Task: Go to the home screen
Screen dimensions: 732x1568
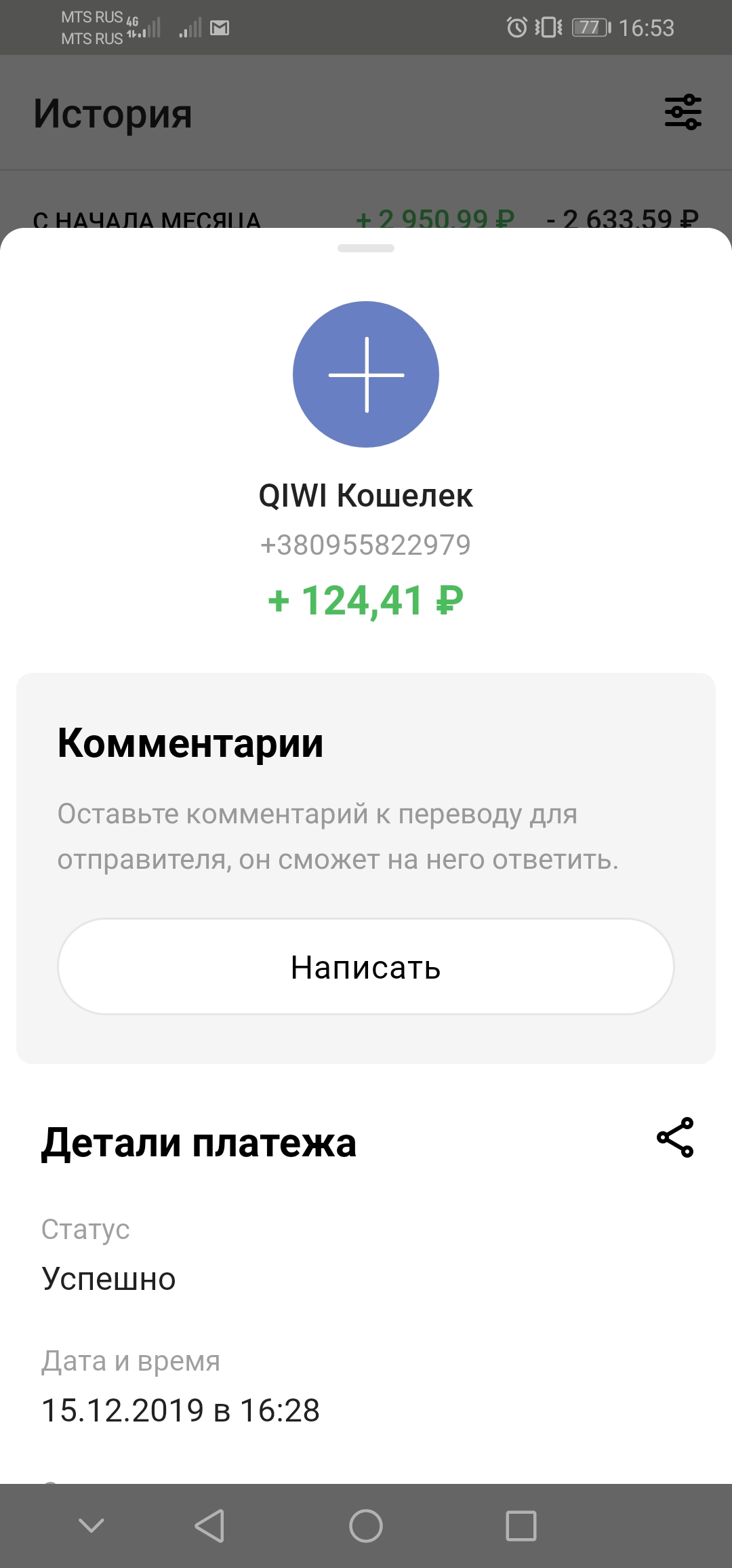Action: pos(366,1526)
